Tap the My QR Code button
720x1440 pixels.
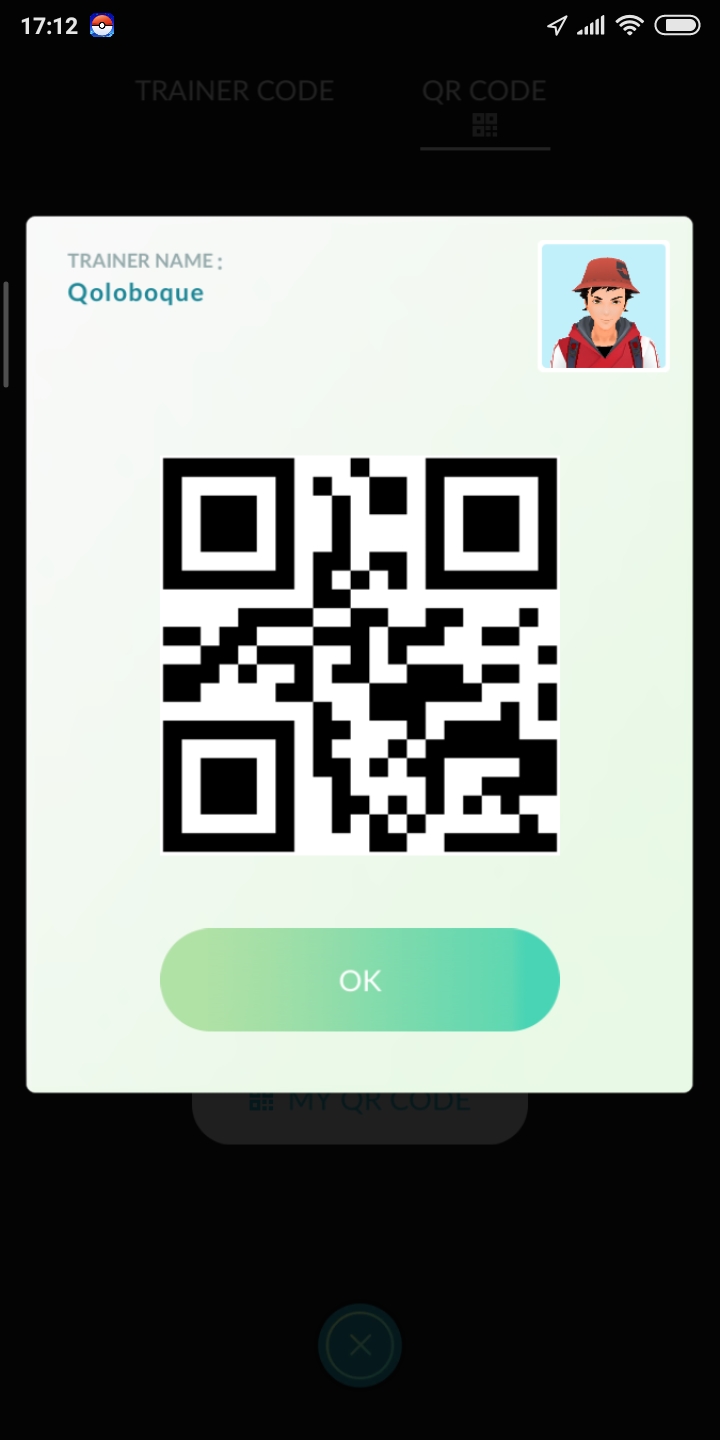click(360, 1115)
